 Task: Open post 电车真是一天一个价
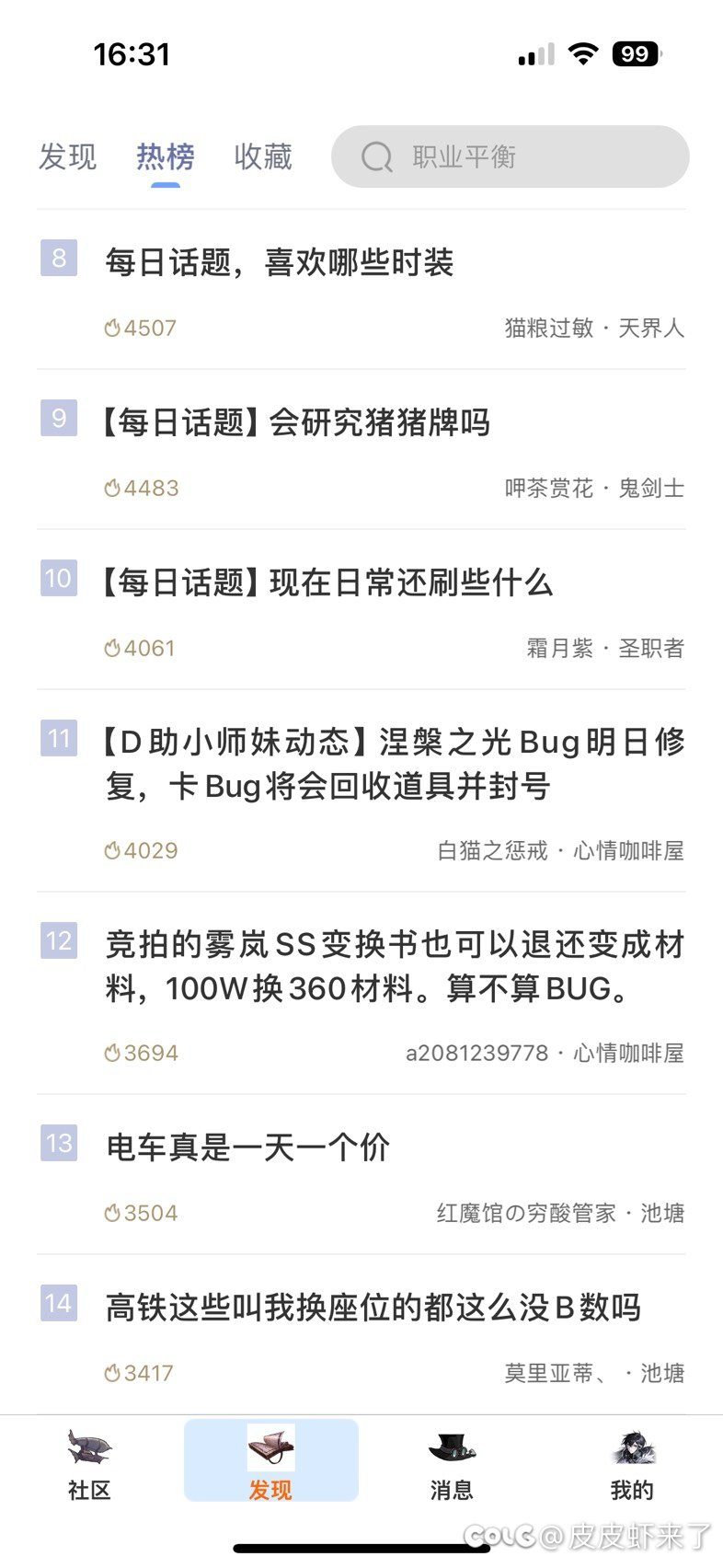pos(248,1147)
